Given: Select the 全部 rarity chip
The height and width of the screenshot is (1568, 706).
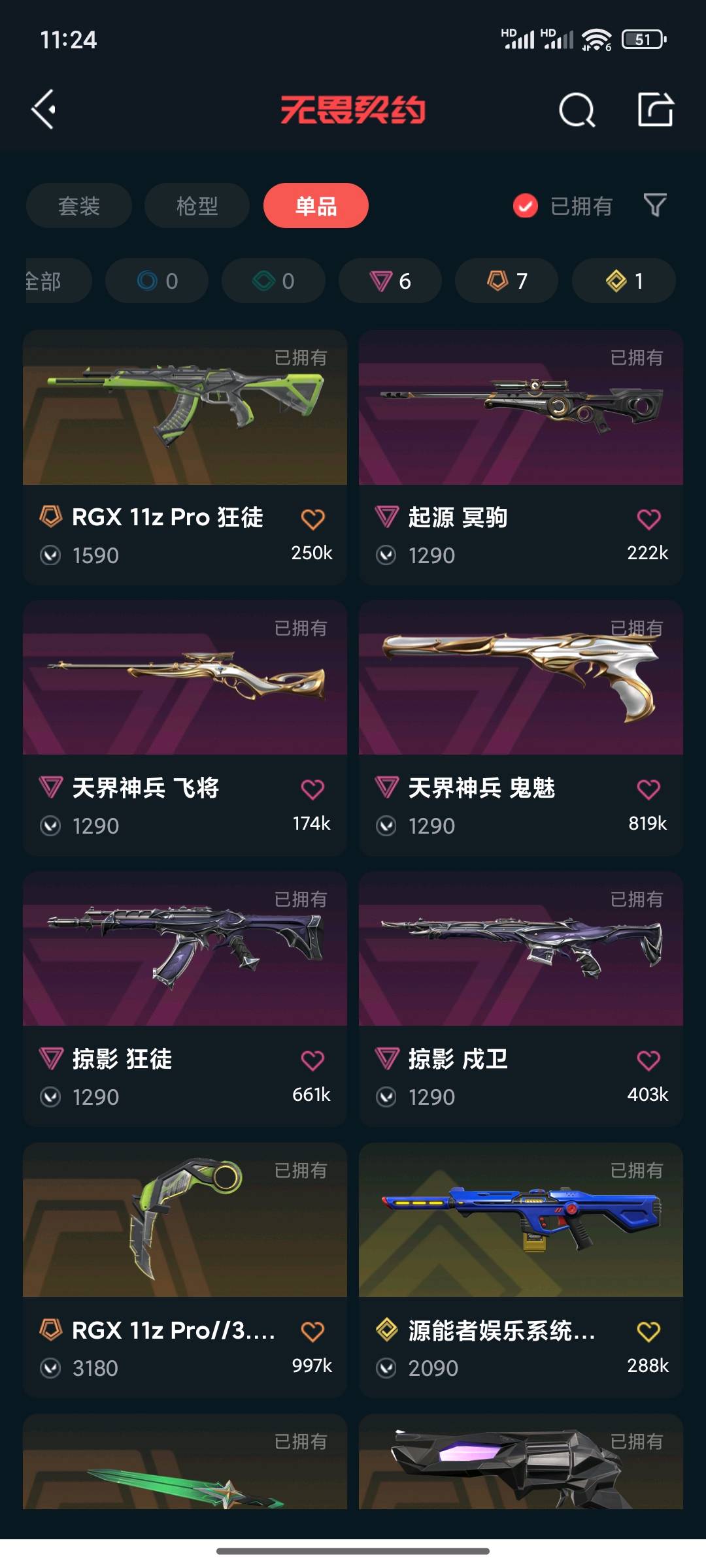Looking at the screenshot, I should tap(58, 281).
